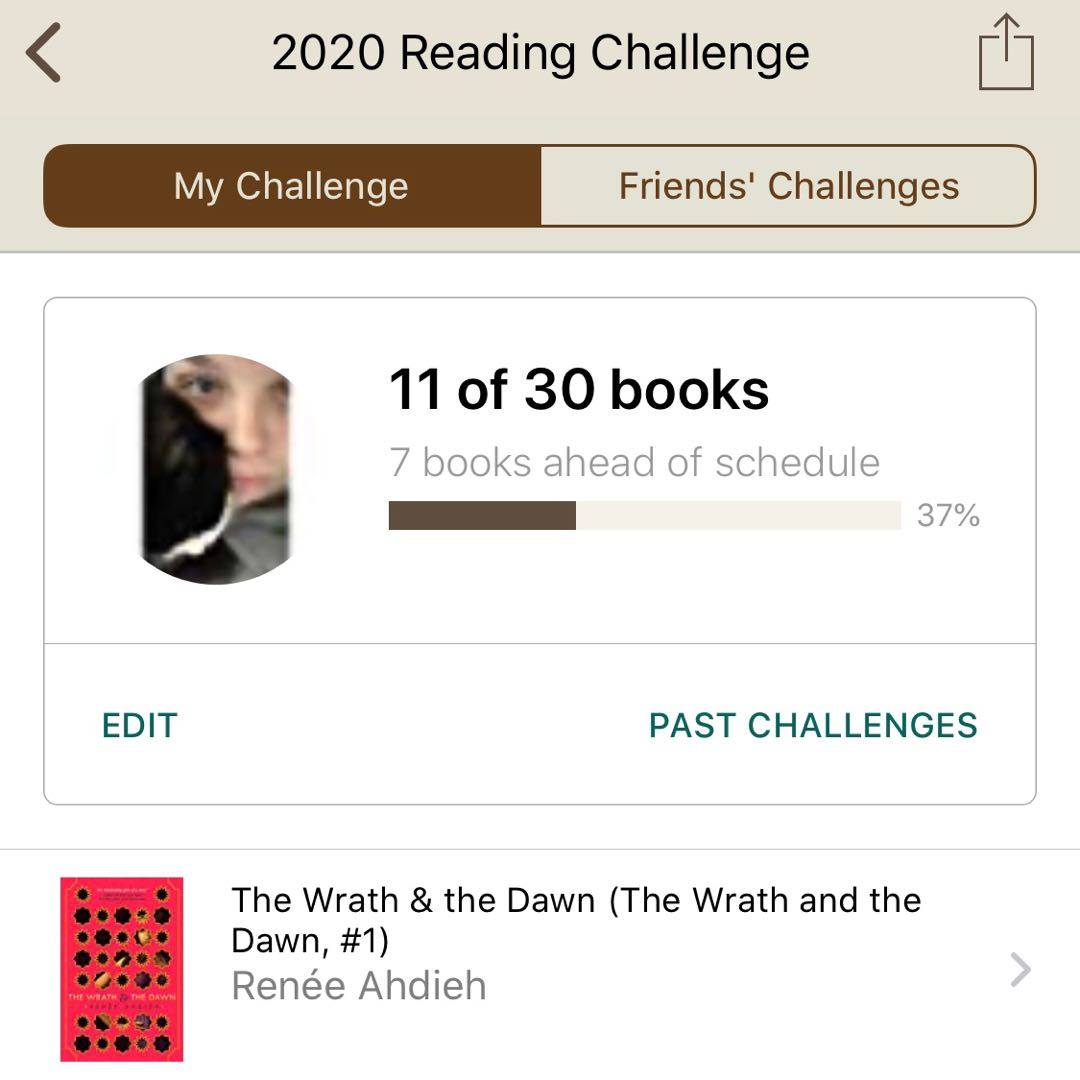Edit the reading challenge goal
The width and height of the screenshot is (1080, 1080).
point(139,725)
